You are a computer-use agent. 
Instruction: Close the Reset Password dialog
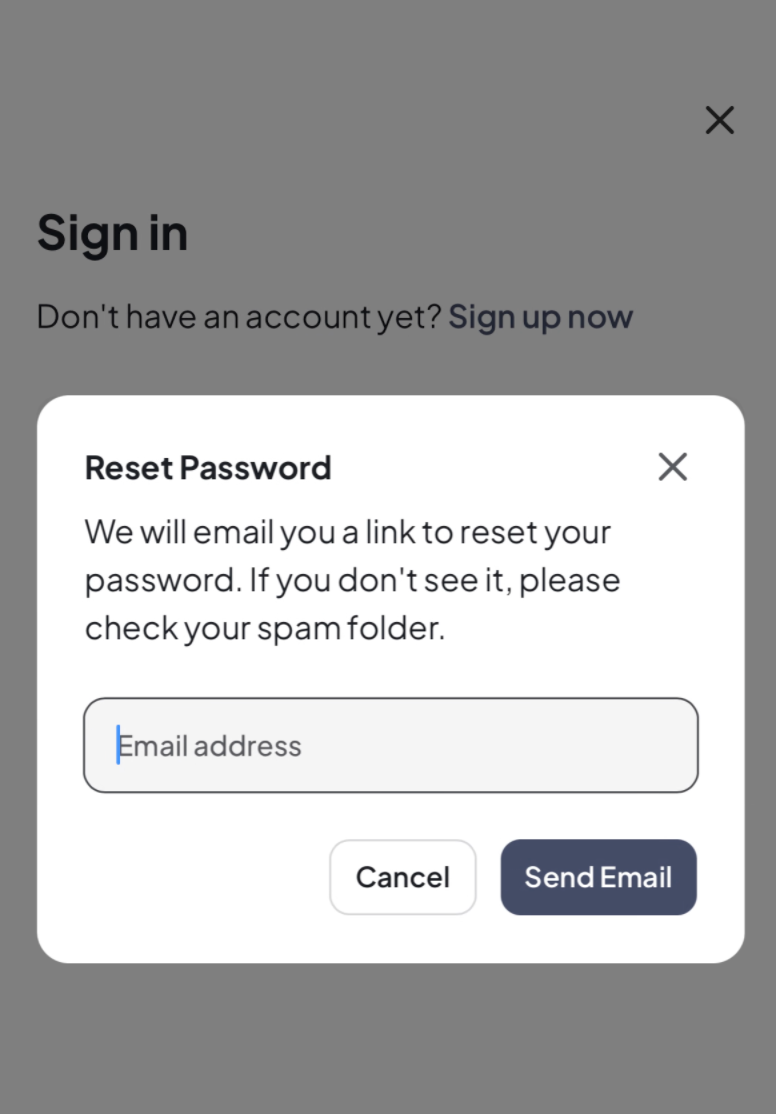coord(672,466)
